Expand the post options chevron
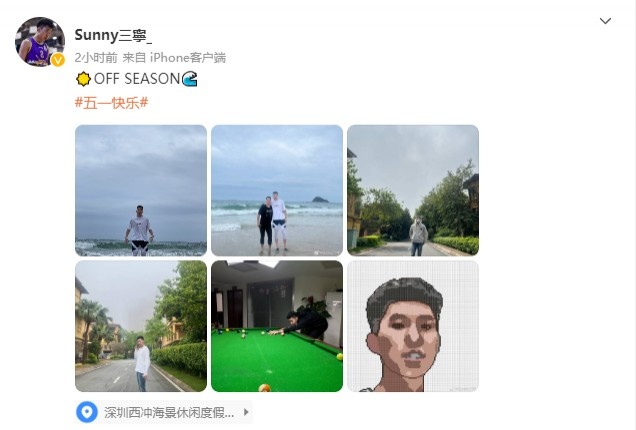Screen dimensions: 636x430 pyautogui.click(x=605, y=21)
